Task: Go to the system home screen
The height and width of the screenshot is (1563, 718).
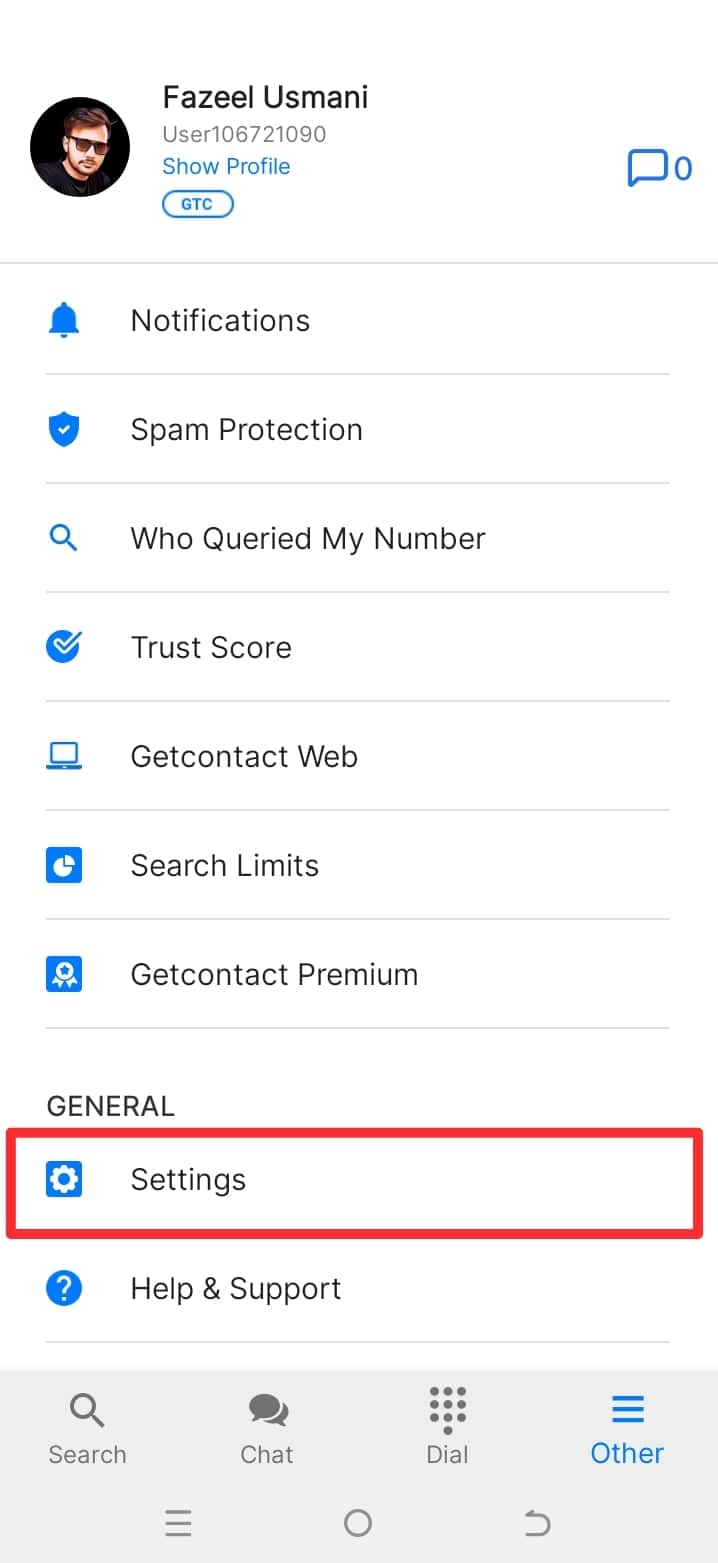Action: pyautogui.click(x=358, y=1523)
